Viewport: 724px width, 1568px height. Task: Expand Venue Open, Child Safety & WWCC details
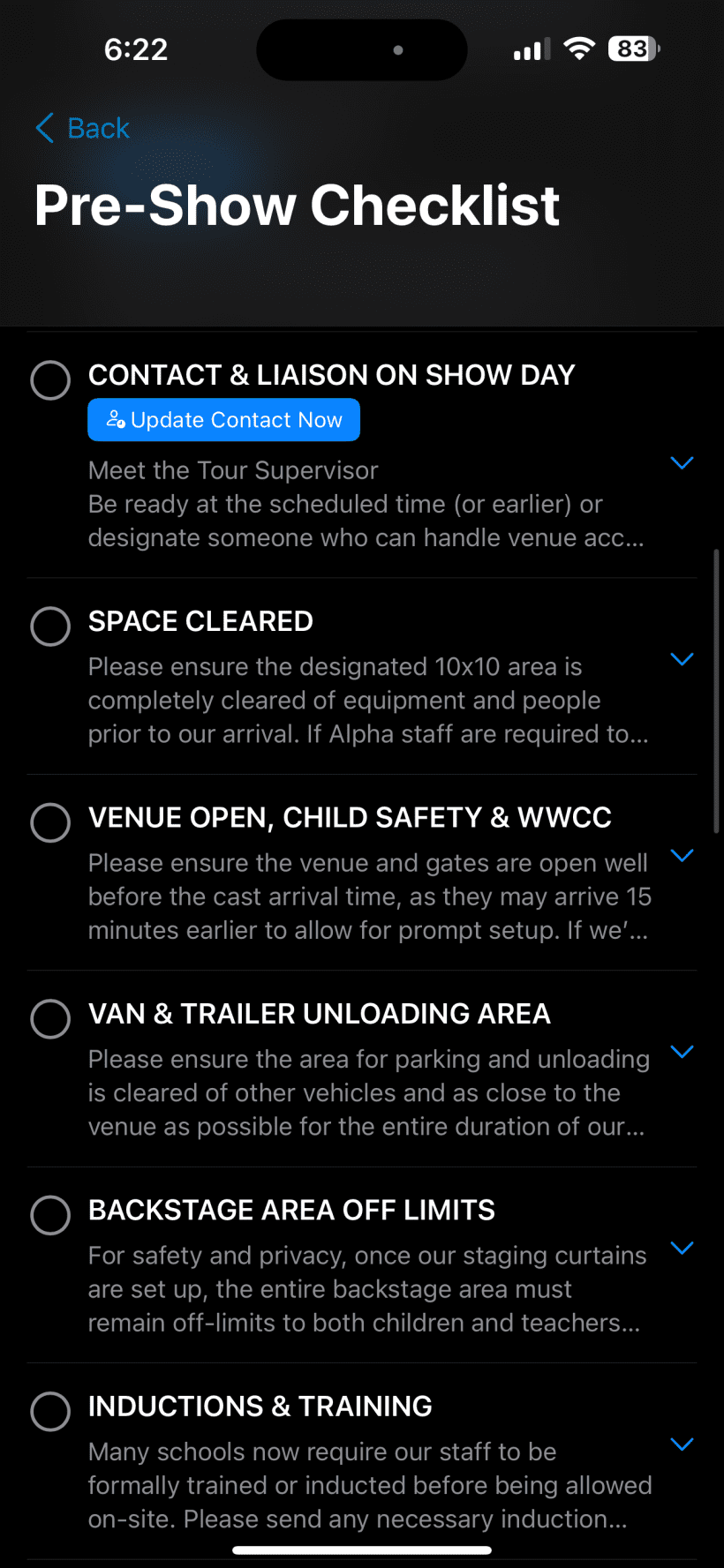click(682, 855)
